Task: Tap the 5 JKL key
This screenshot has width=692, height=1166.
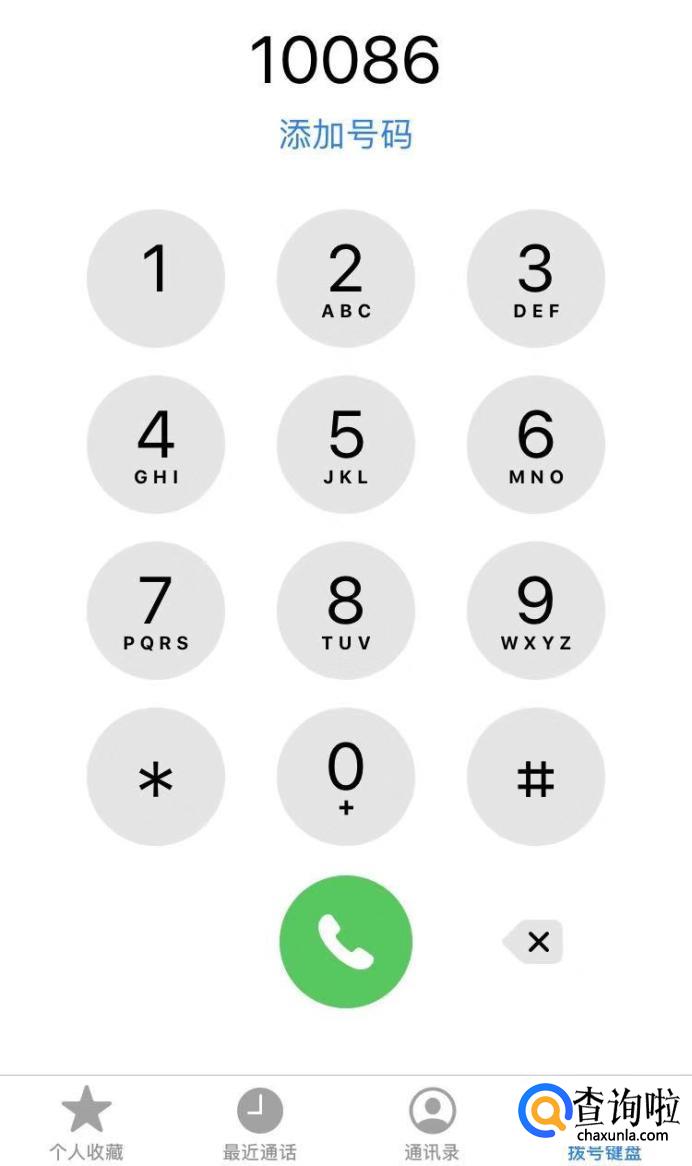Action: coord(346,444)
